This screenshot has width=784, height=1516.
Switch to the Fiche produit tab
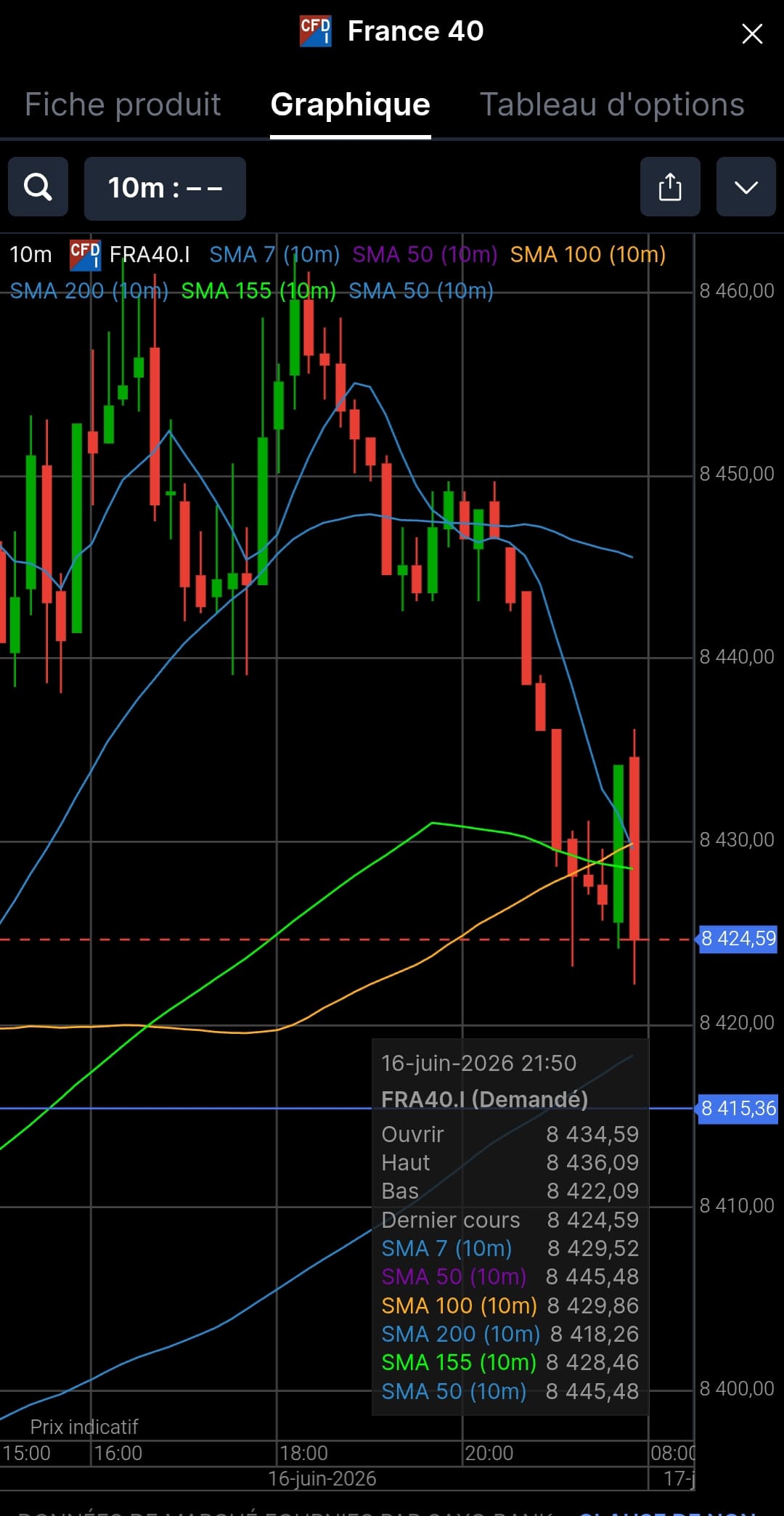pyautogui.click(x=123, y=105)
